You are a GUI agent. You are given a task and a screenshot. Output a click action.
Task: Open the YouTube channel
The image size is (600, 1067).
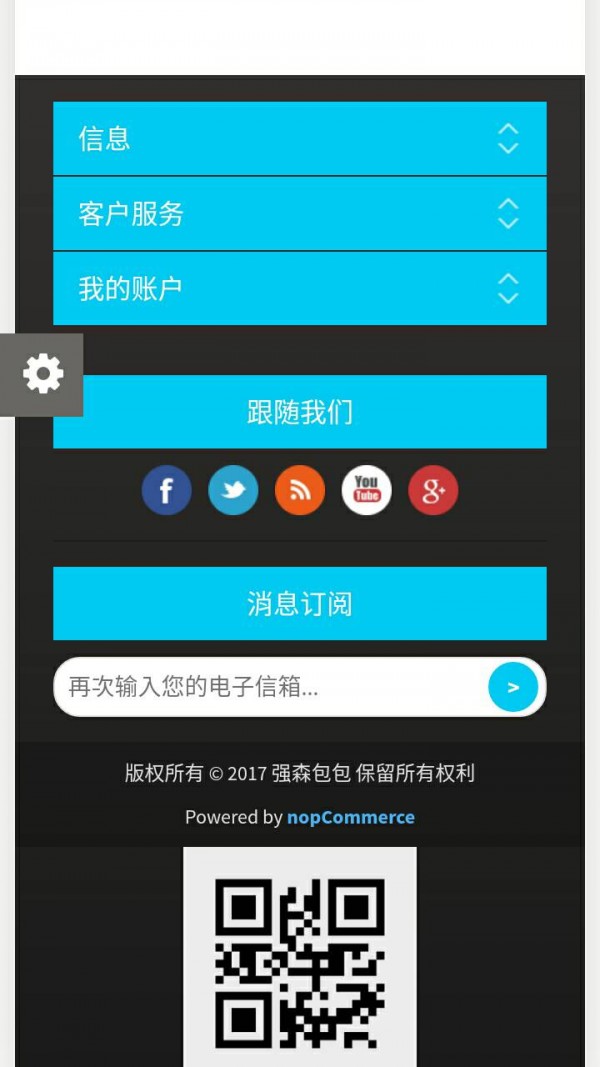pos(367,490)
